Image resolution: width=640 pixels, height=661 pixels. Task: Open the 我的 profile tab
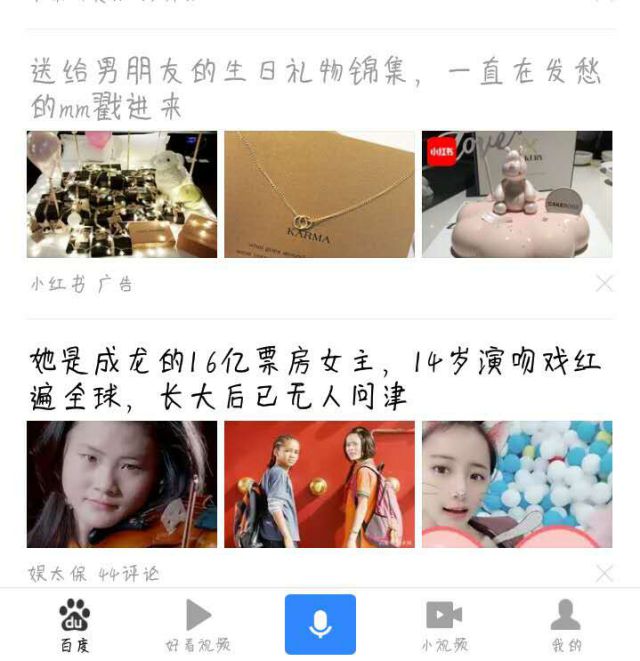[x=566, y=625]
